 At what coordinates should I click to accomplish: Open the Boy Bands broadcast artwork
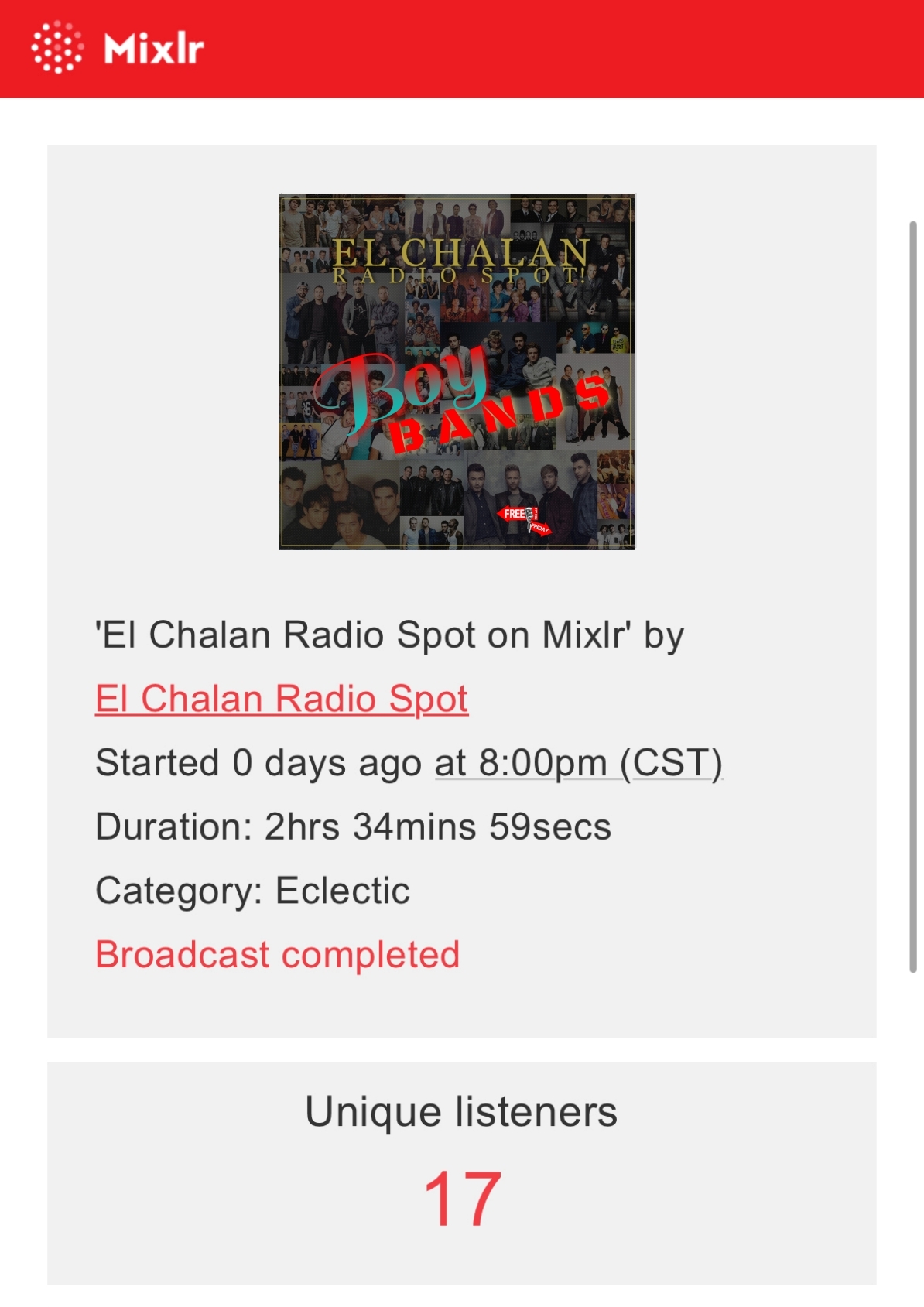(457, 371)
